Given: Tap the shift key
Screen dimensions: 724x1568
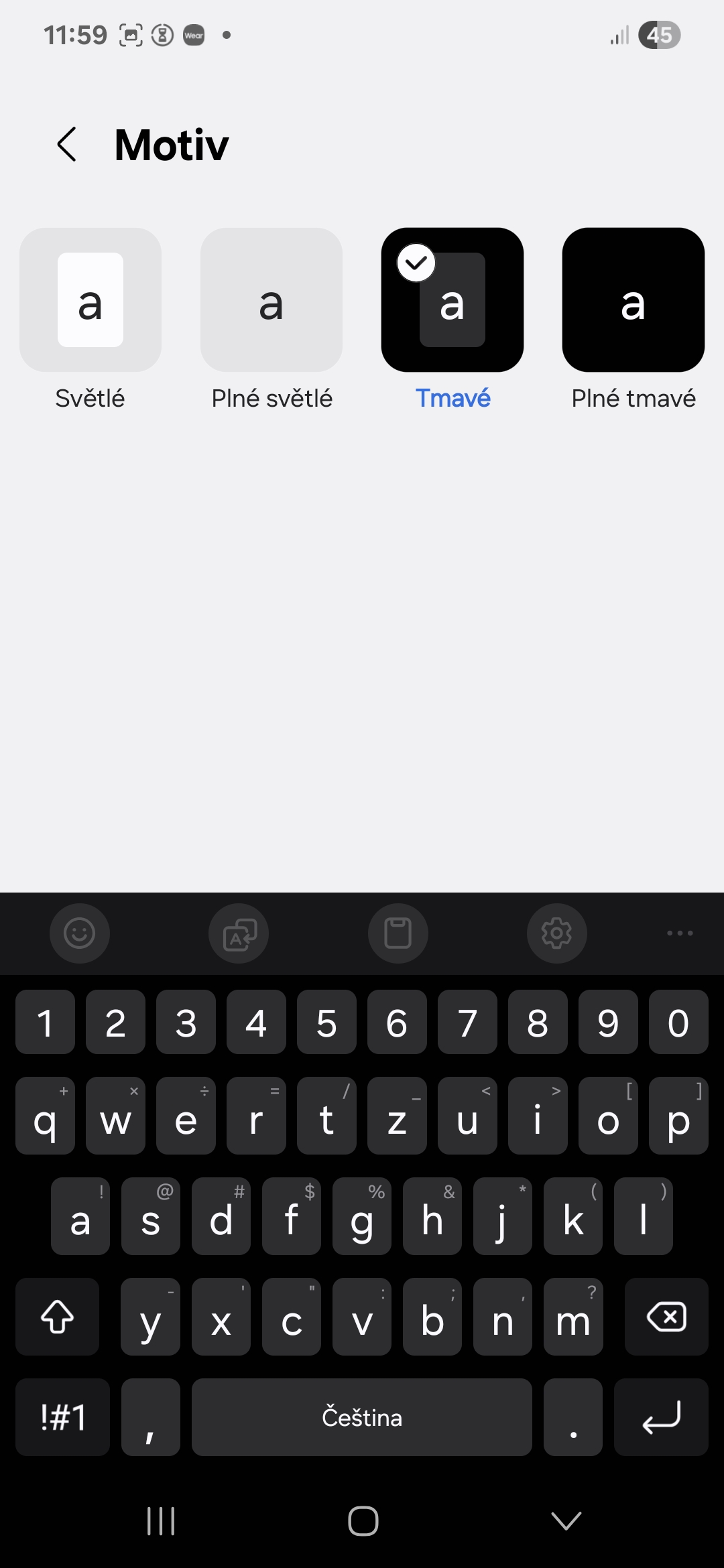Looking at the screenshot, I should pyautogui.click(x=58, y=1317).
